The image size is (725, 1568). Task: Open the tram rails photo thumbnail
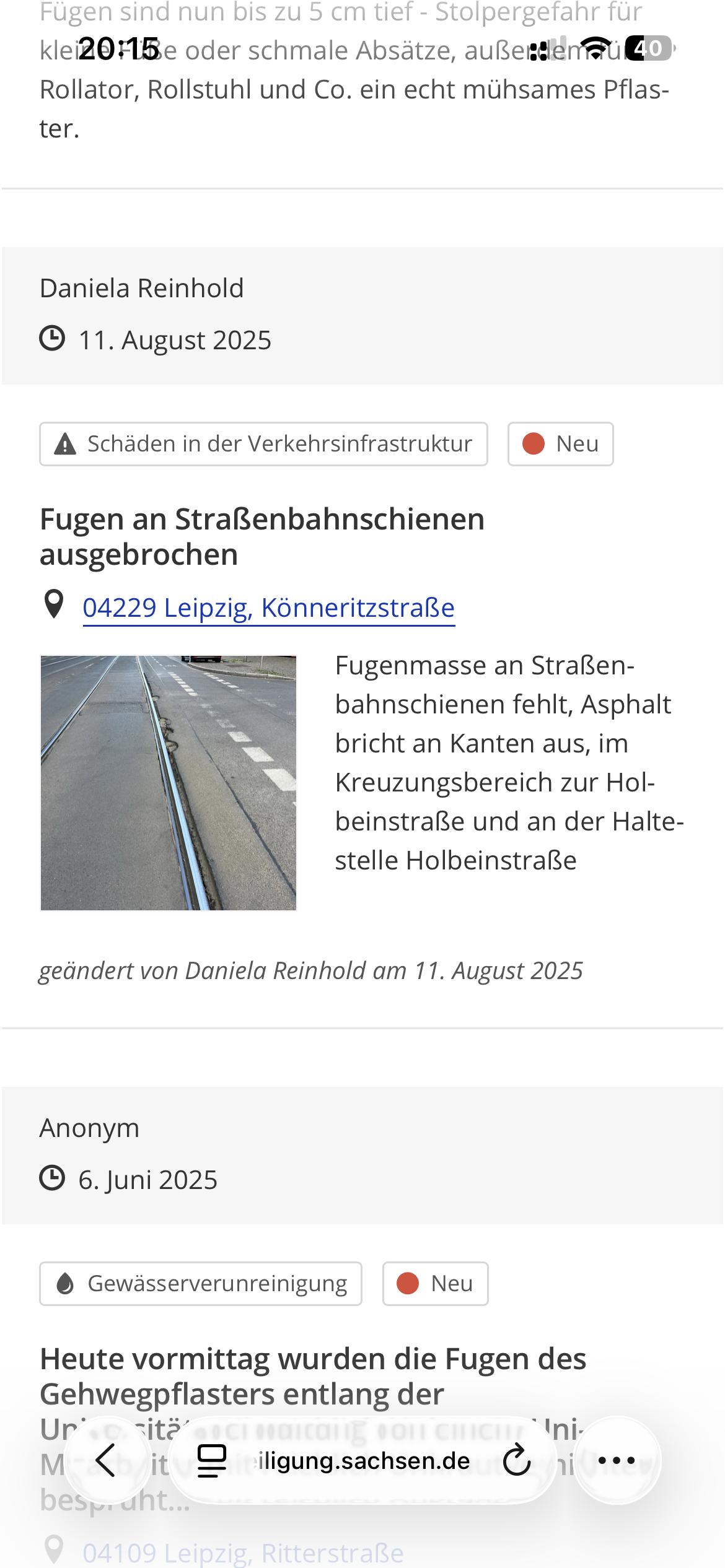click(x=169, y=783)
